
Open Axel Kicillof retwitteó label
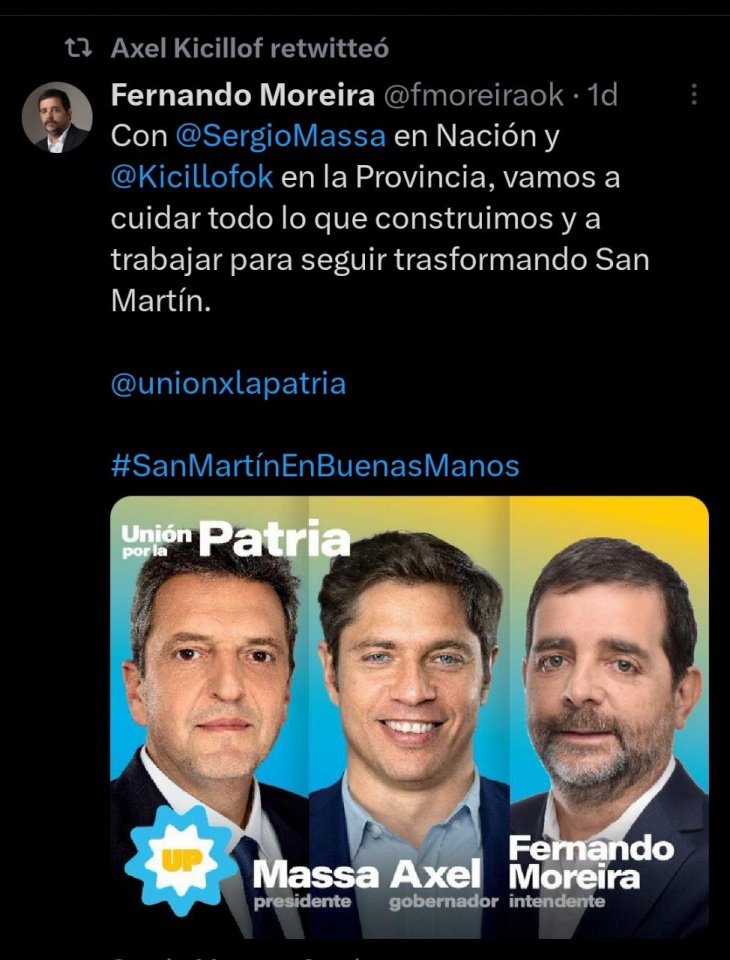[250, 48]
